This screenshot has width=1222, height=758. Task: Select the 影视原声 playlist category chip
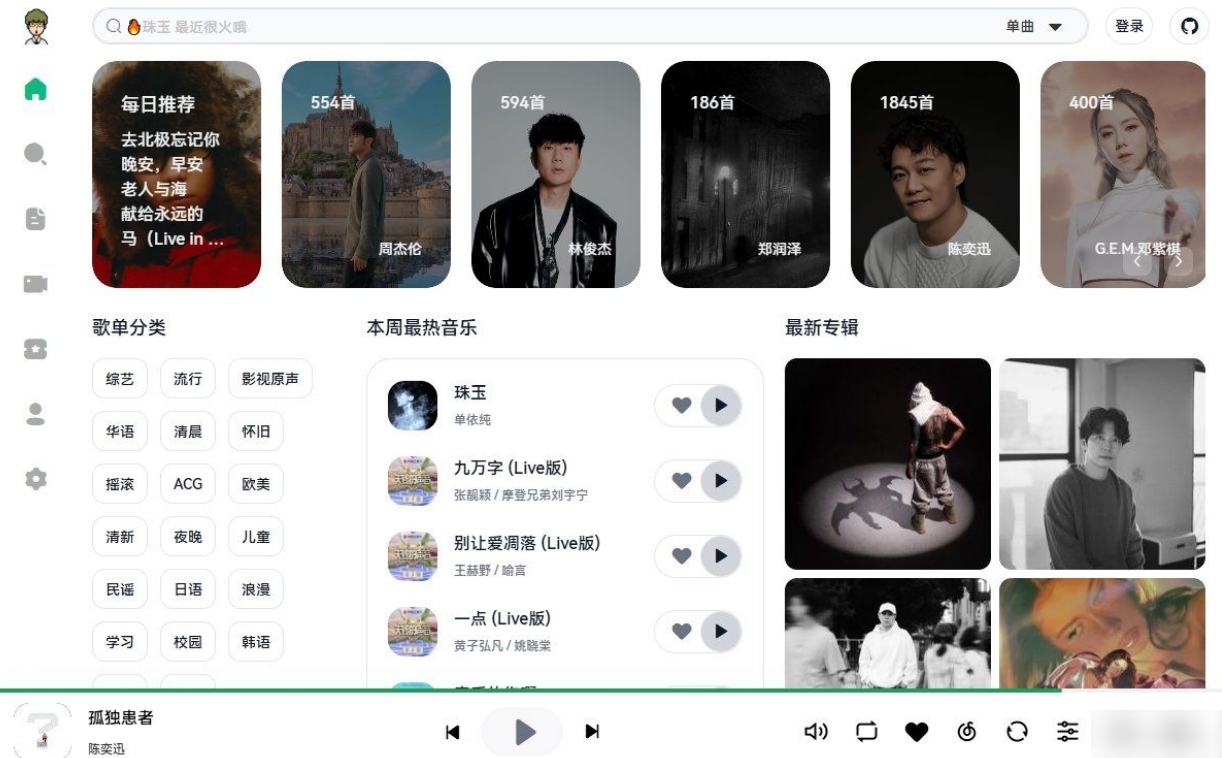270,379
